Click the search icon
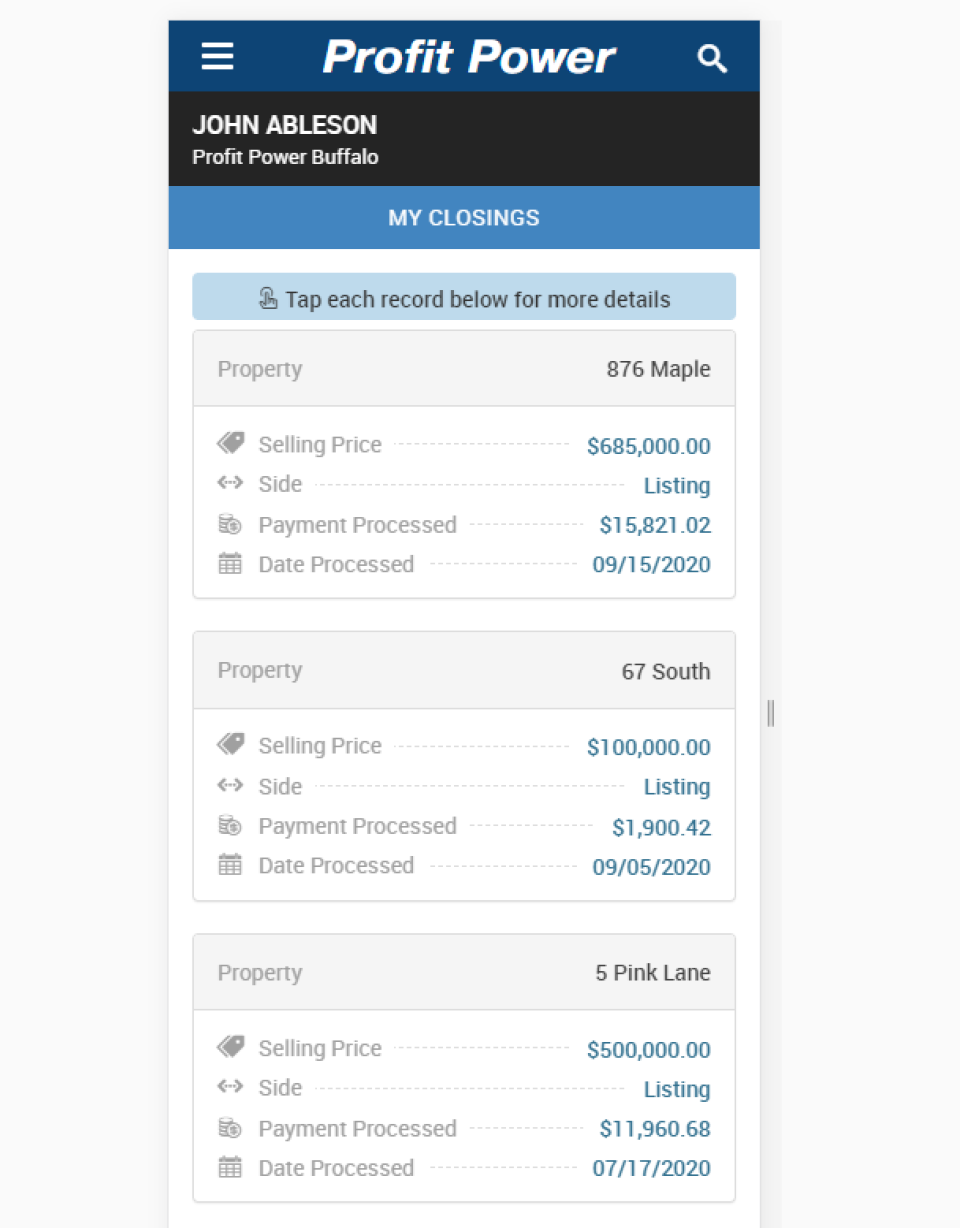The image size is (960, 1228). [x=712, y=59]
